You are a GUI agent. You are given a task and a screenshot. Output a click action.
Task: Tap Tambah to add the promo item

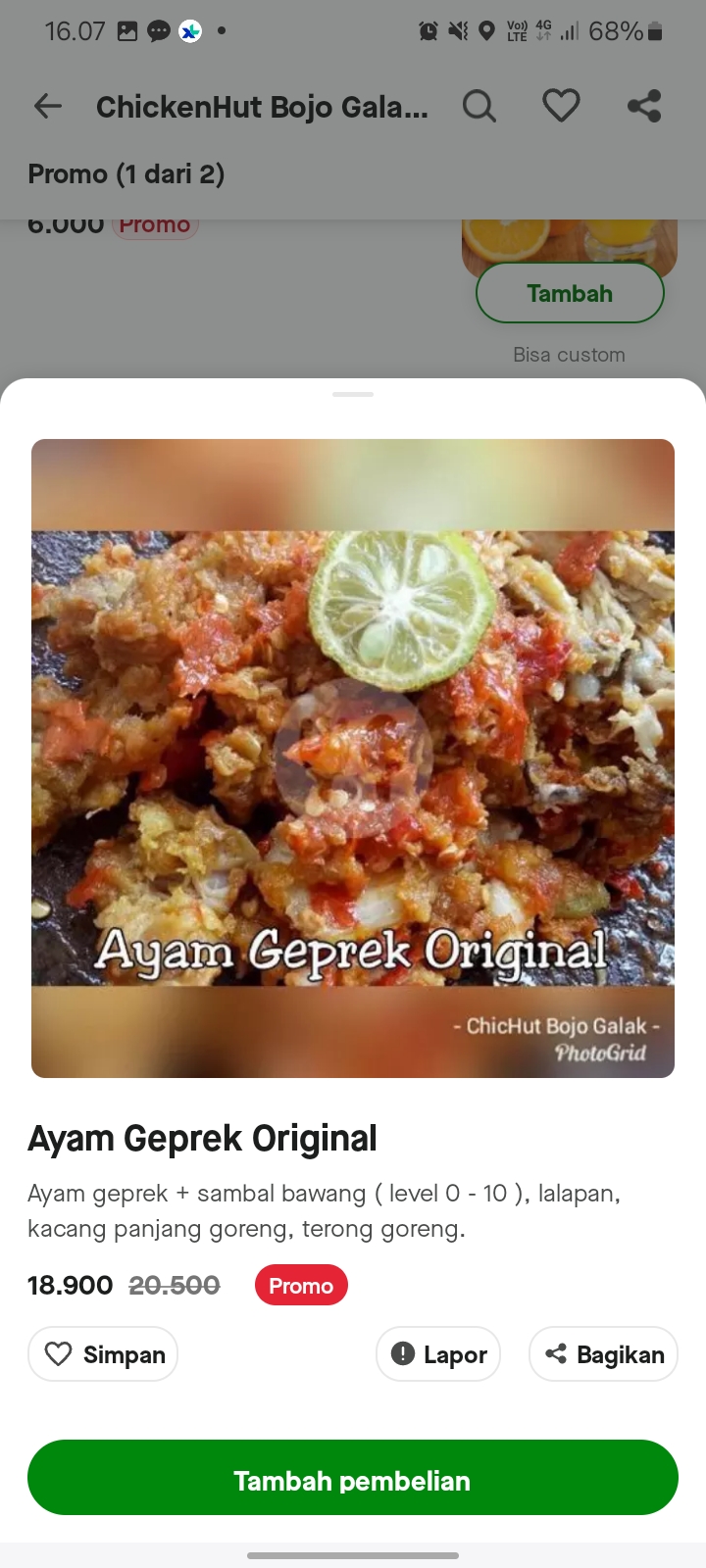click(x=570, y=292)
